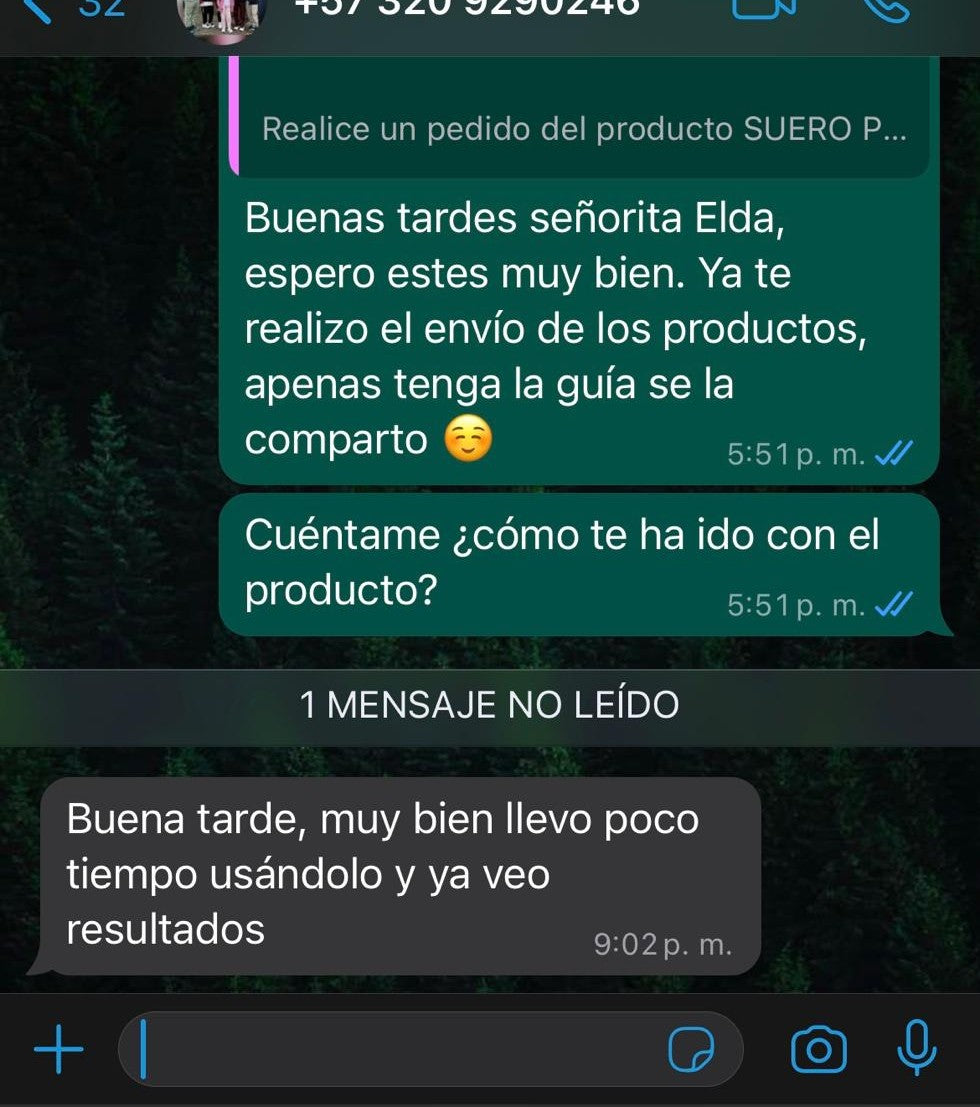Open the sticker picker
The width and height of the screenshot is (980, 1107).
point(691,1050)
